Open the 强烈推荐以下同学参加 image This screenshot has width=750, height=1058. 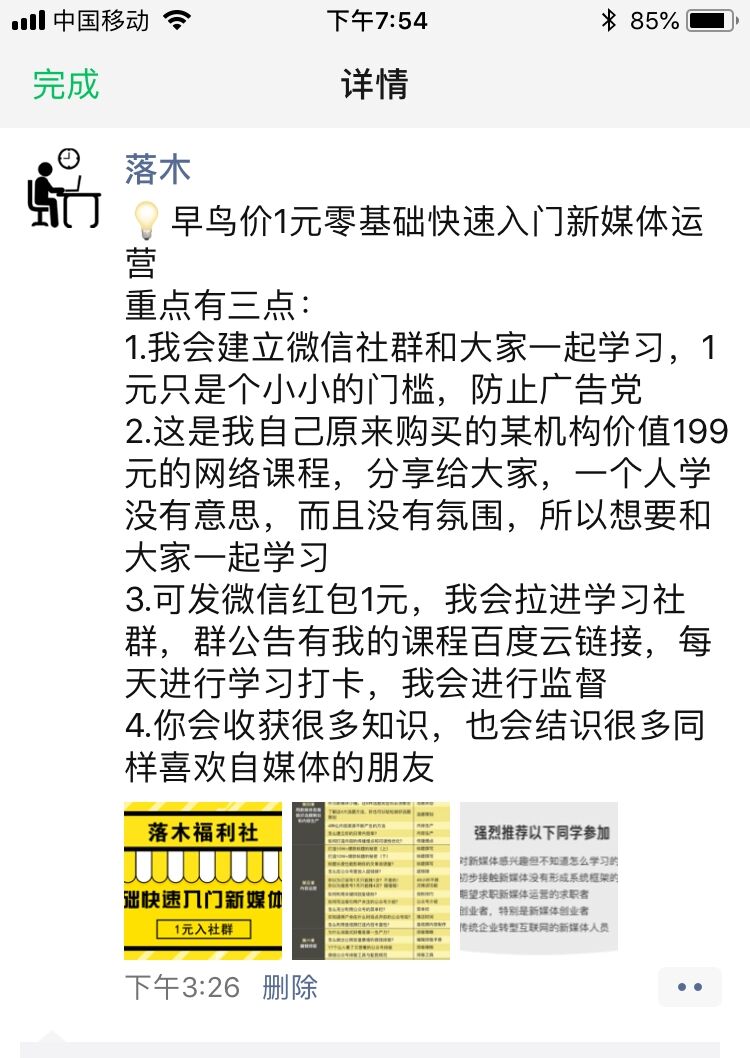(539, 880)
